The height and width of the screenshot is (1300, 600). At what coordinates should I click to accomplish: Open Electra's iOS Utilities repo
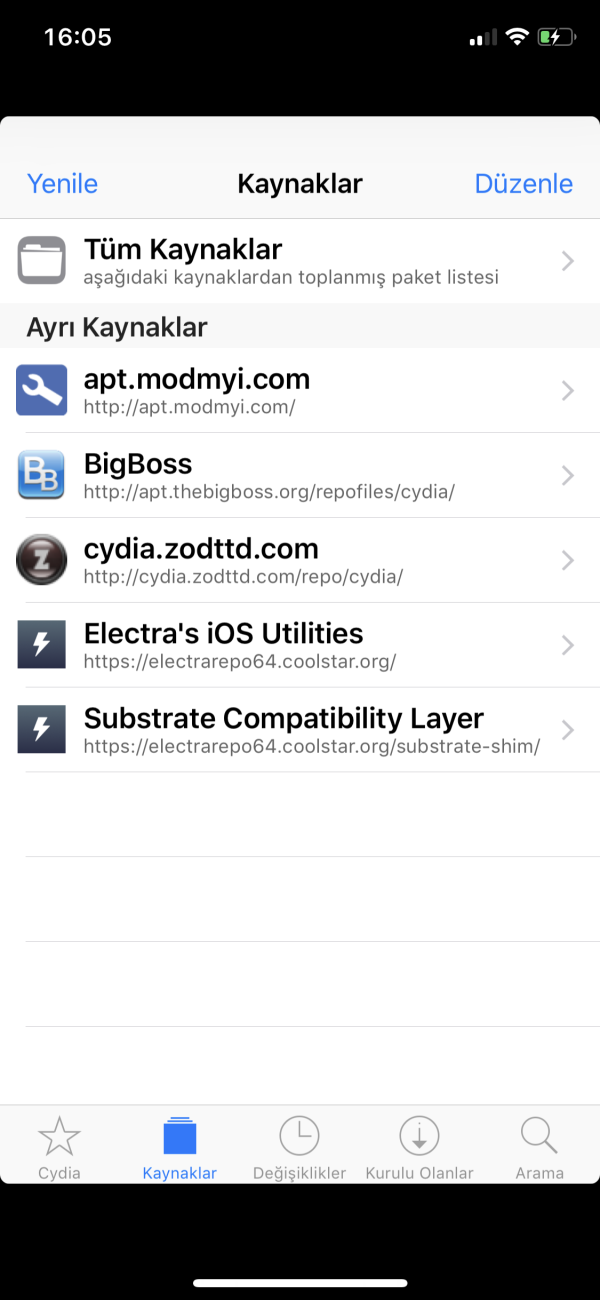click(300, 645)
